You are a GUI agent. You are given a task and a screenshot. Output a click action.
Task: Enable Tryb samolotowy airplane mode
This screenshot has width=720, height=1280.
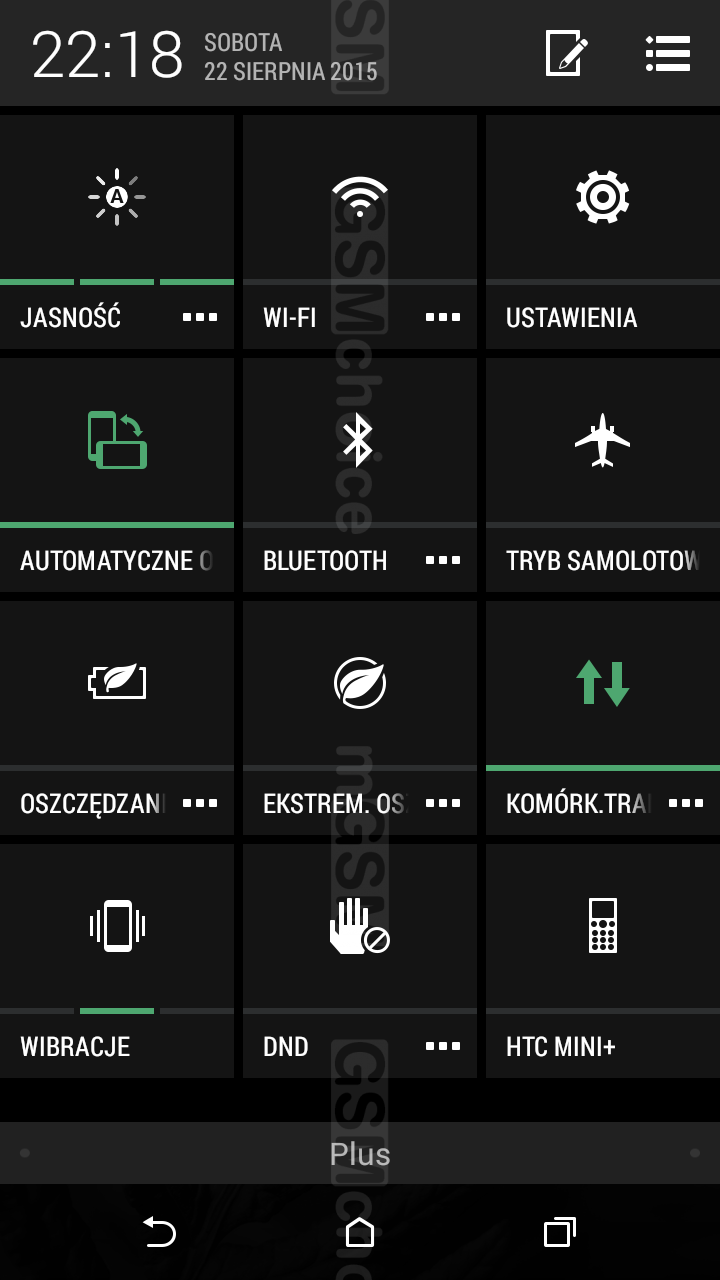602,440
